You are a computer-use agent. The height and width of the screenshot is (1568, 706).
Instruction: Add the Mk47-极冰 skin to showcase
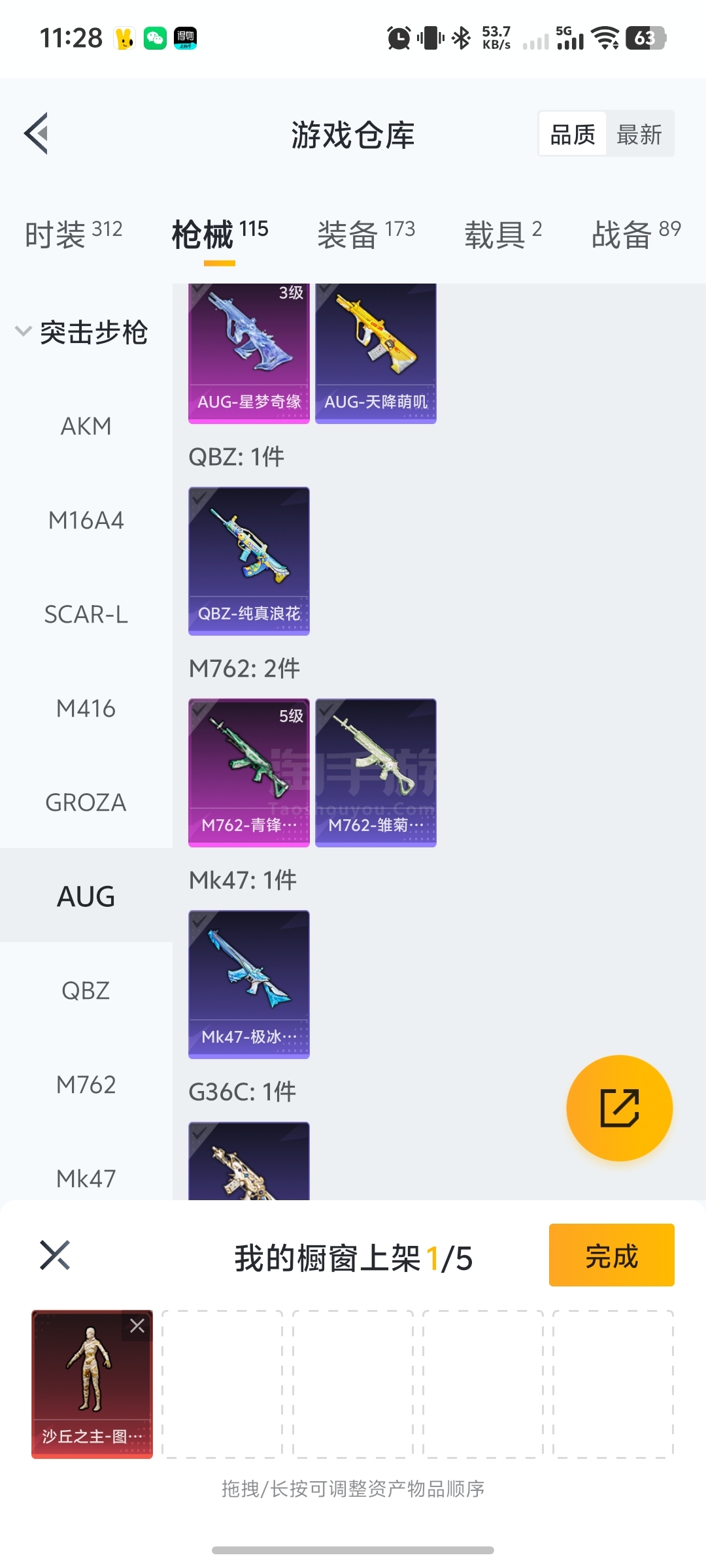point(248,984)
